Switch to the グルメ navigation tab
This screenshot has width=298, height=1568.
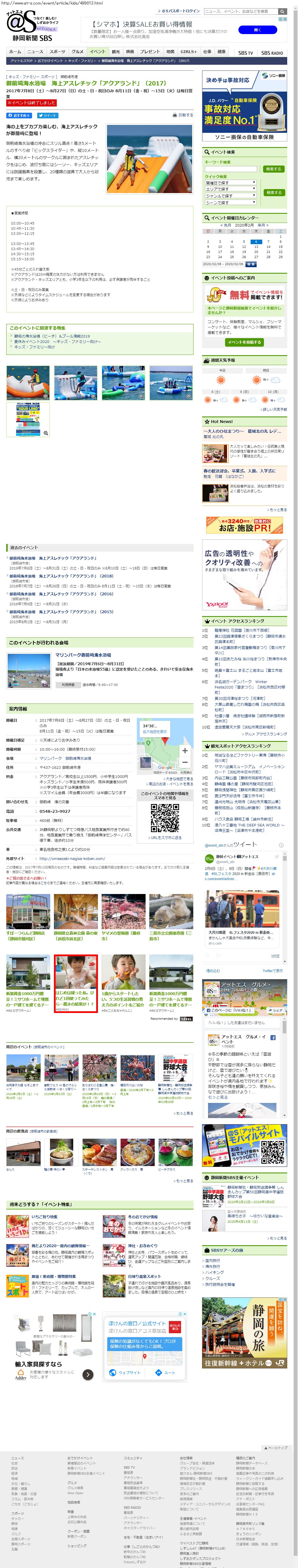(77, 52)
